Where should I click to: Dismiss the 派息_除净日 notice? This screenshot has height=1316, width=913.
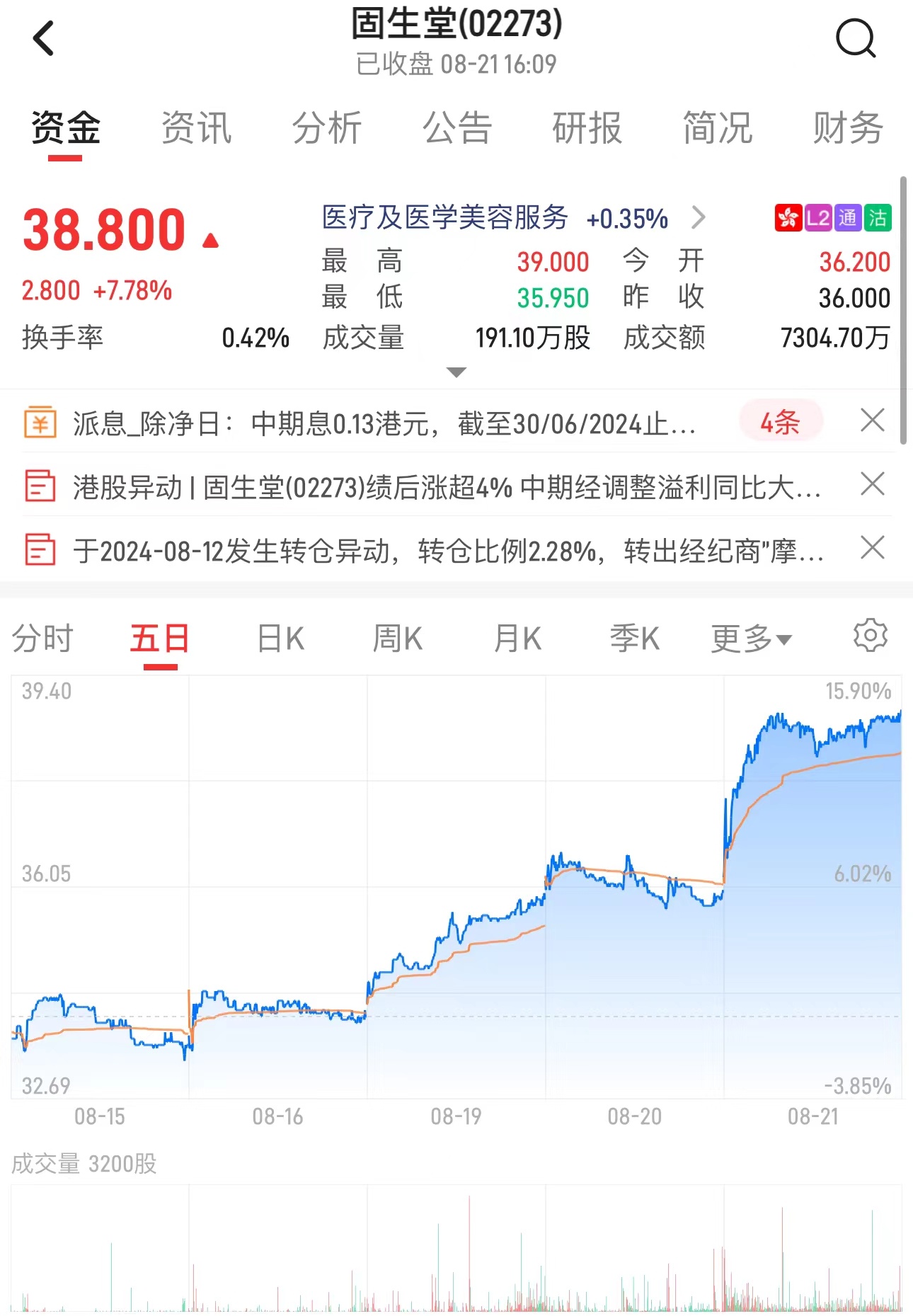(872, 420)
